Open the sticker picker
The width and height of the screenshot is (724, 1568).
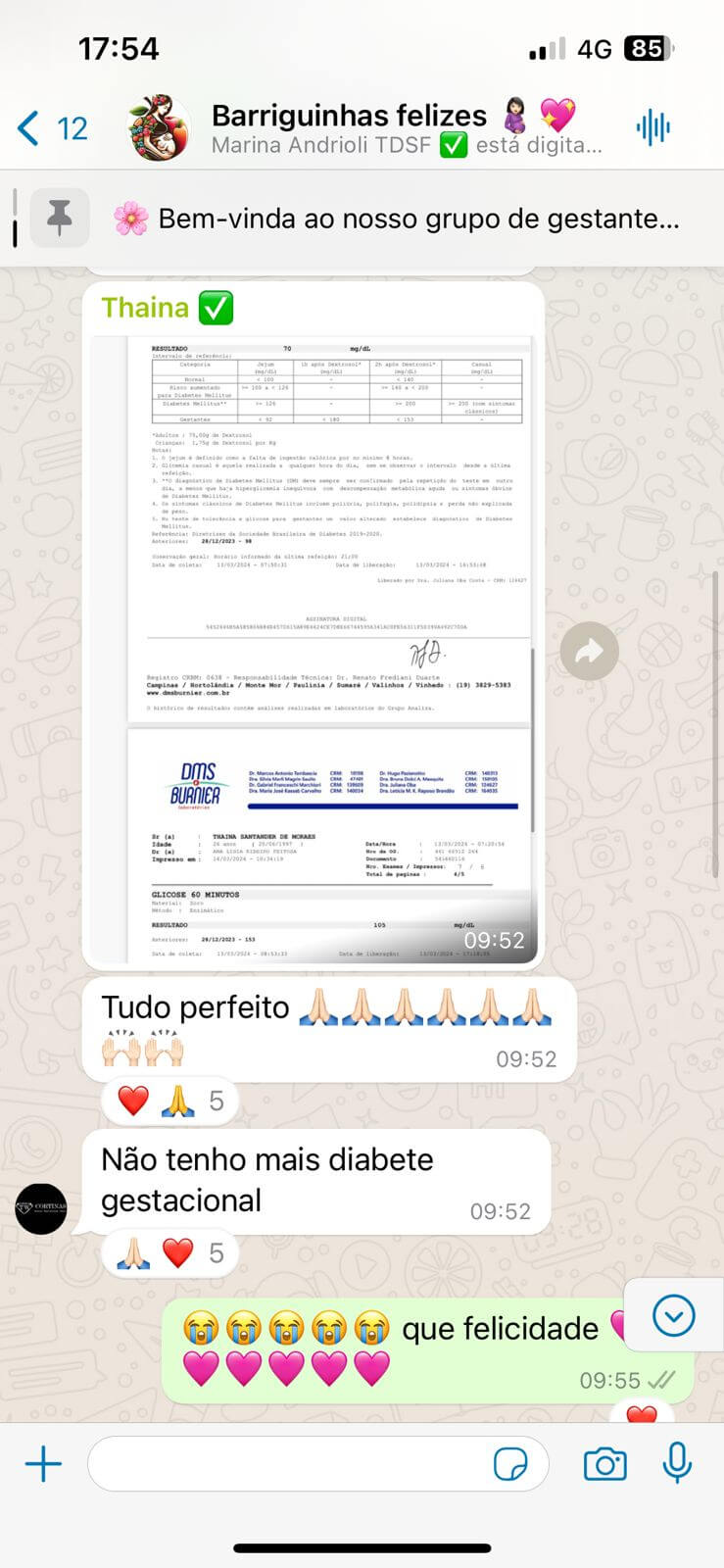510,1464
